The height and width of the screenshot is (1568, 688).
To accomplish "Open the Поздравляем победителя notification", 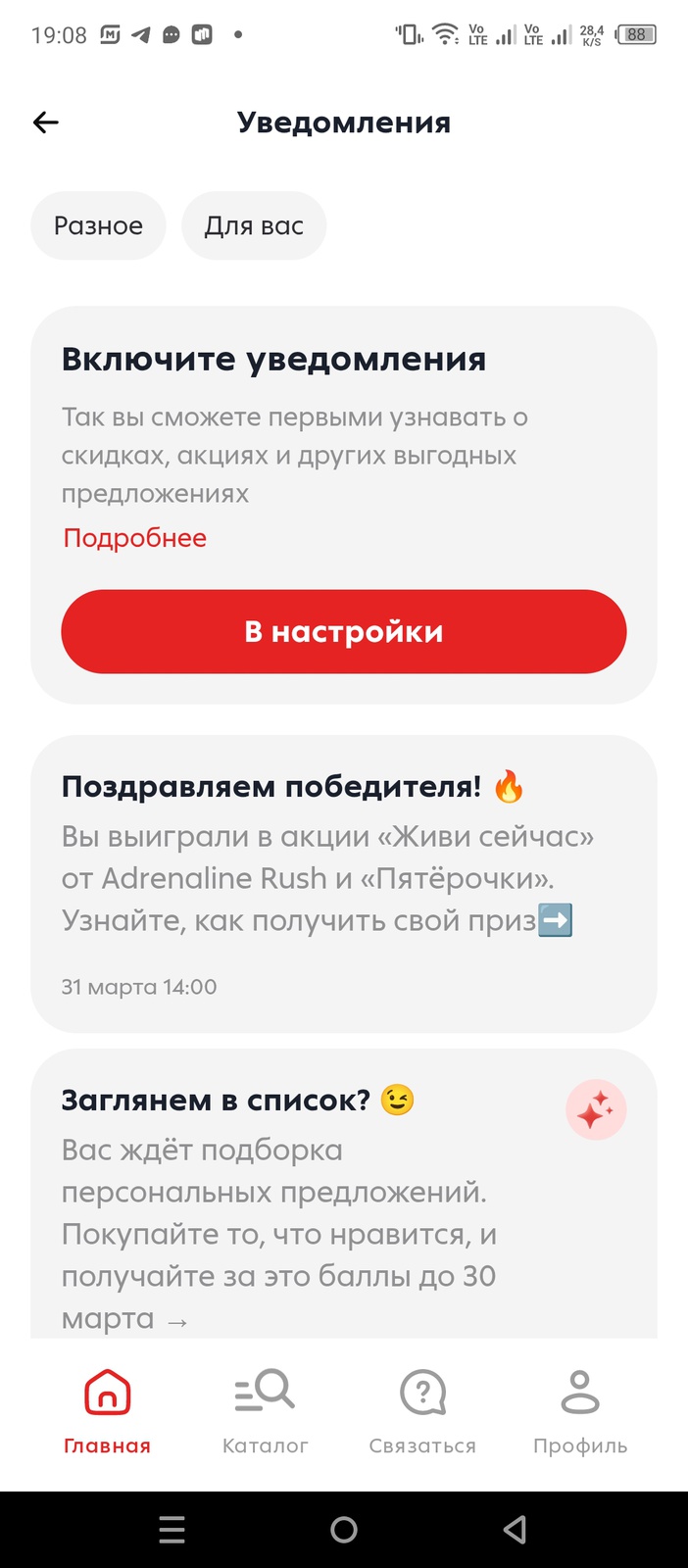I will pyautogui.click(x=344, y=882).
